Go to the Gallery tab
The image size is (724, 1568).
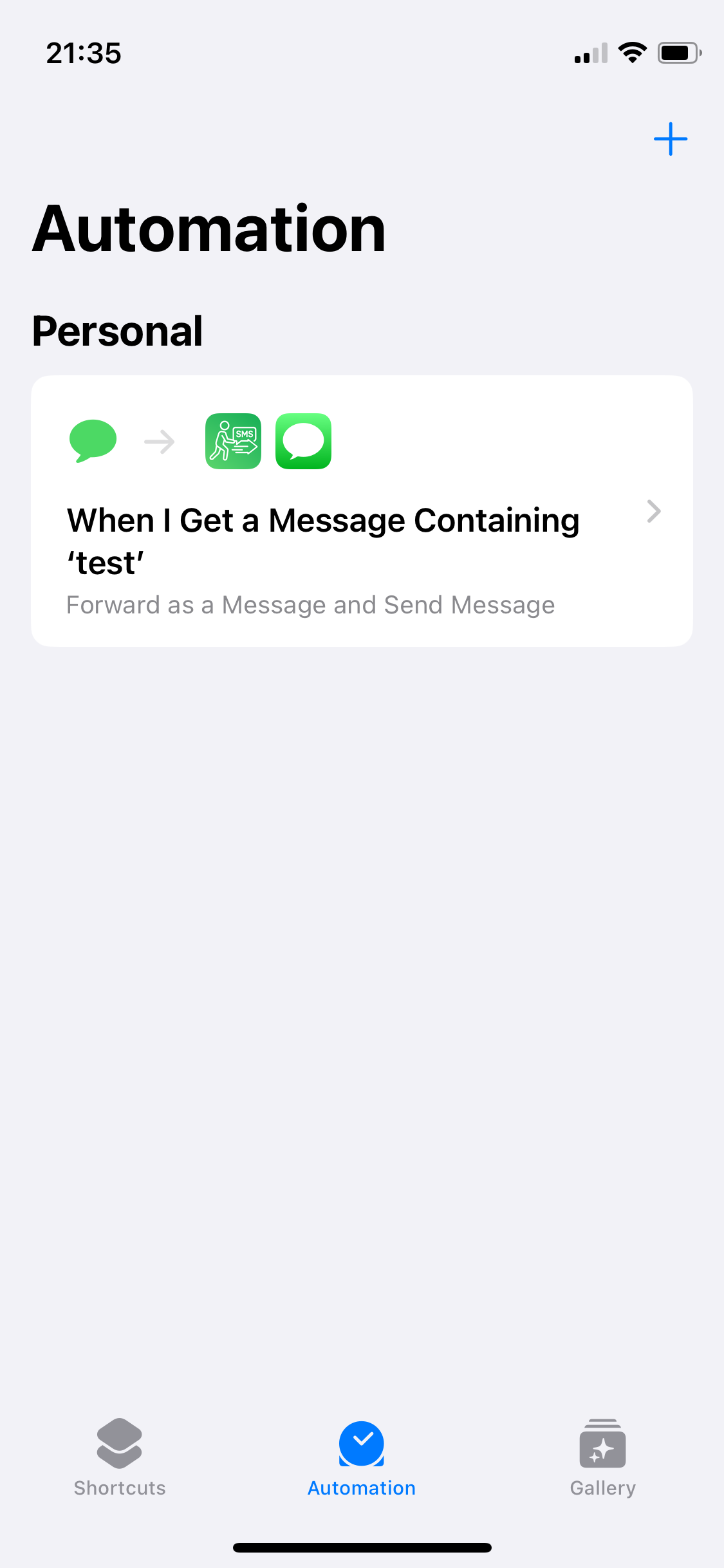[602, 1457]
